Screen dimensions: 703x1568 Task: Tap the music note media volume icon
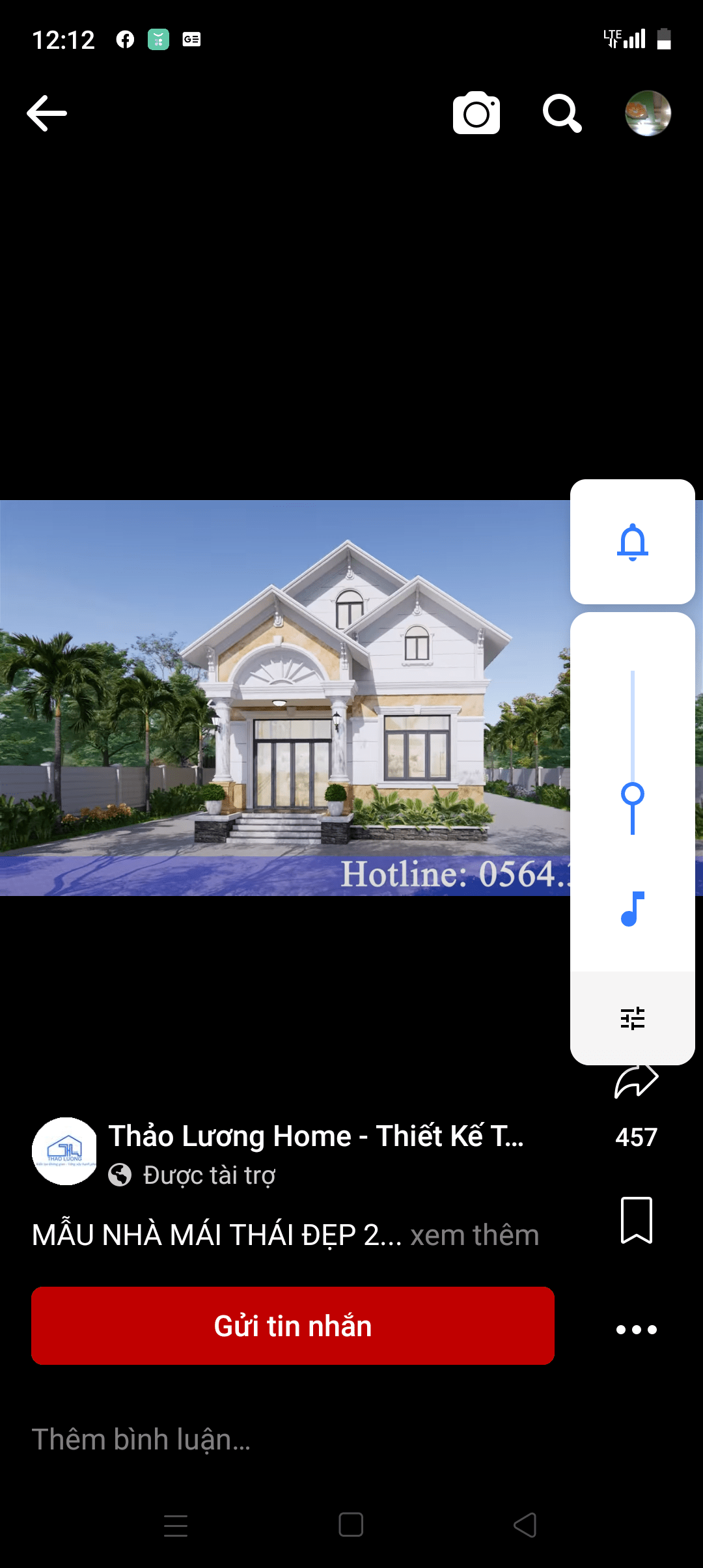pyautogui.click(x=633, y=909)
